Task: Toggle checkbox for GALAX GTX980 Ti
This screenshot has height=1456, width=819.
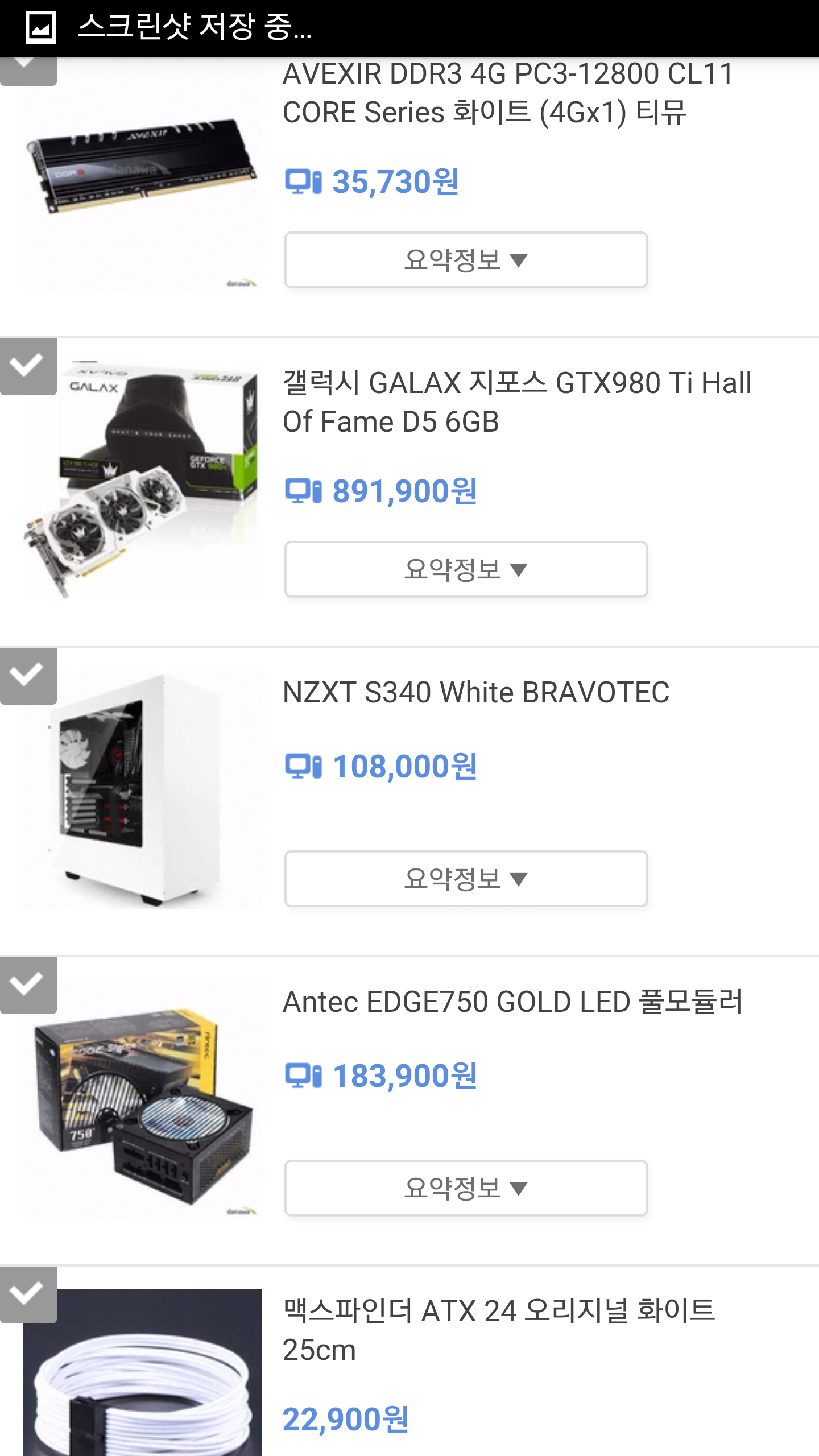Action: coord(28,367)
